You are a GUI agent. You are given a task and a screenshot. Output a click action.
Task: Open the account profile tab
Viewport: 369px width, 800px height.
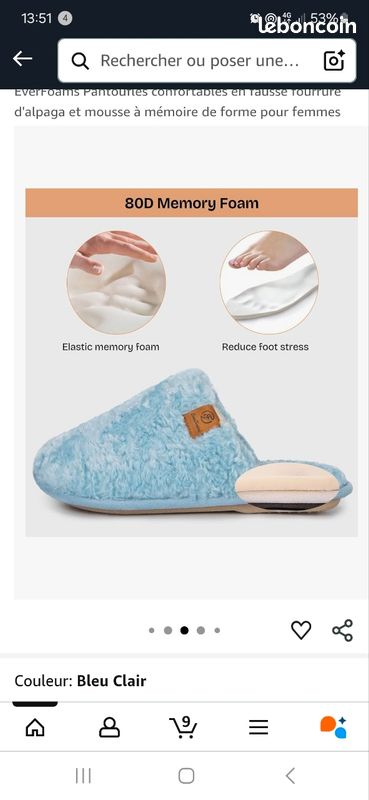click(109, 727)
